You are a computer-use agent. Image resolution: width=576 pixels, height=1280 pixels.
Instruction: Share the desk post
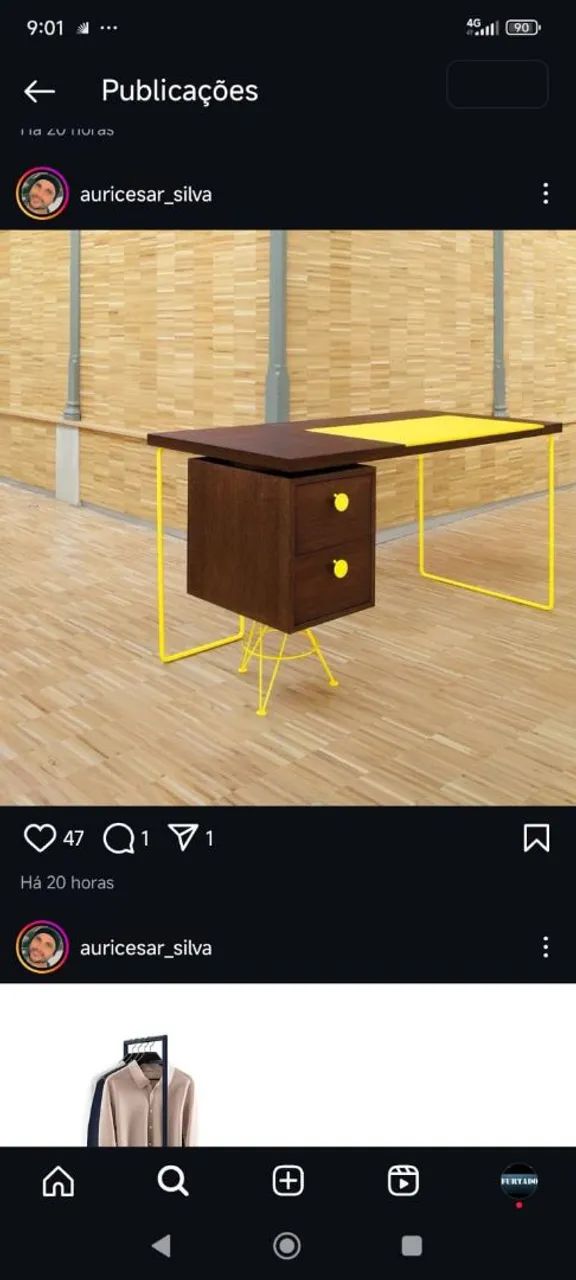(x=184, y=838)
